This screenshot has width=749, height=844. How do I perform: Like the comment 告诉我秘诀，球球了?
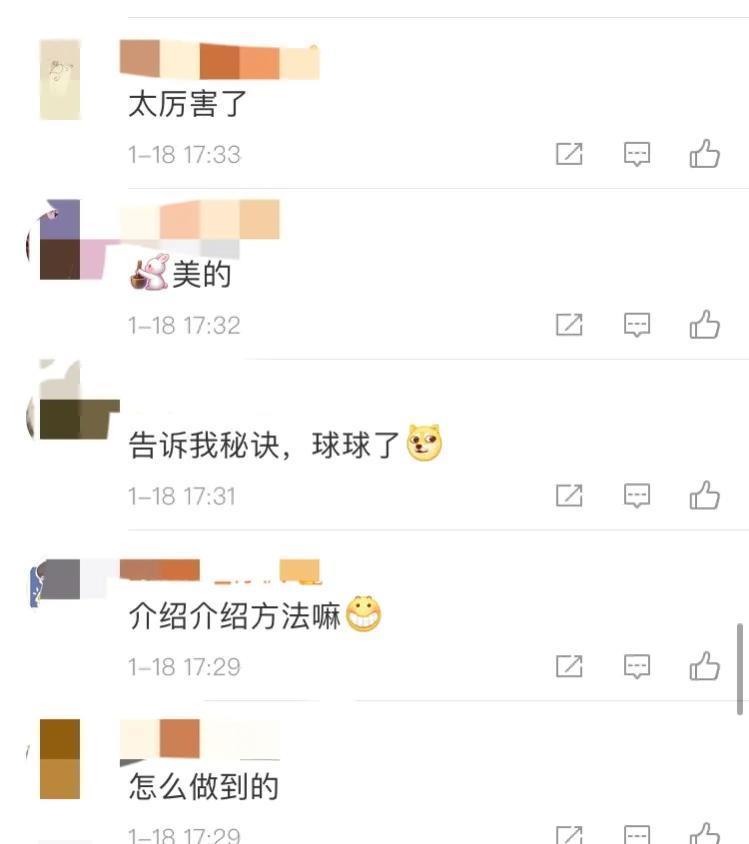(705, 495)
